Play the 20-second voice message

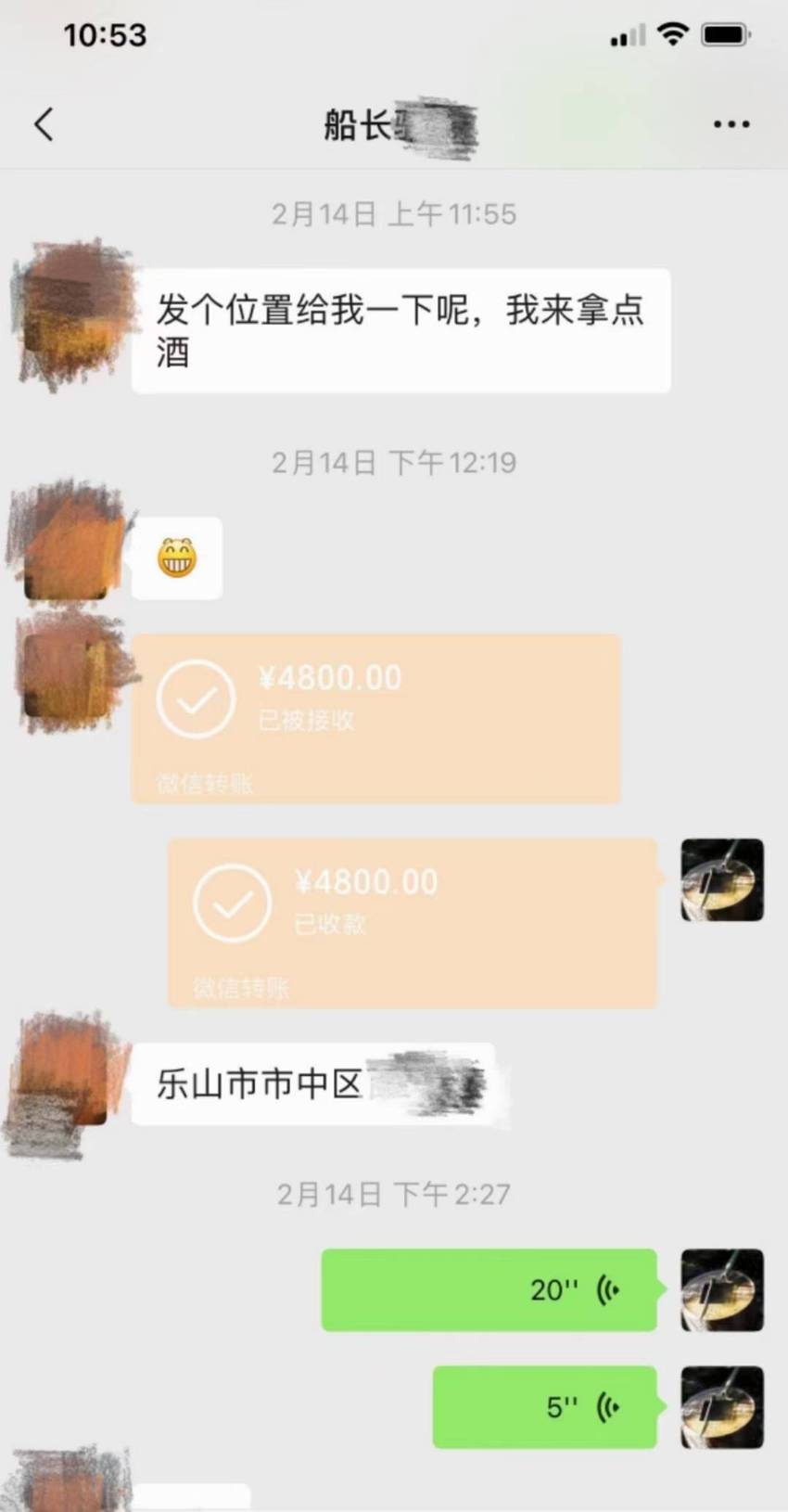[x=489, y=1289]
